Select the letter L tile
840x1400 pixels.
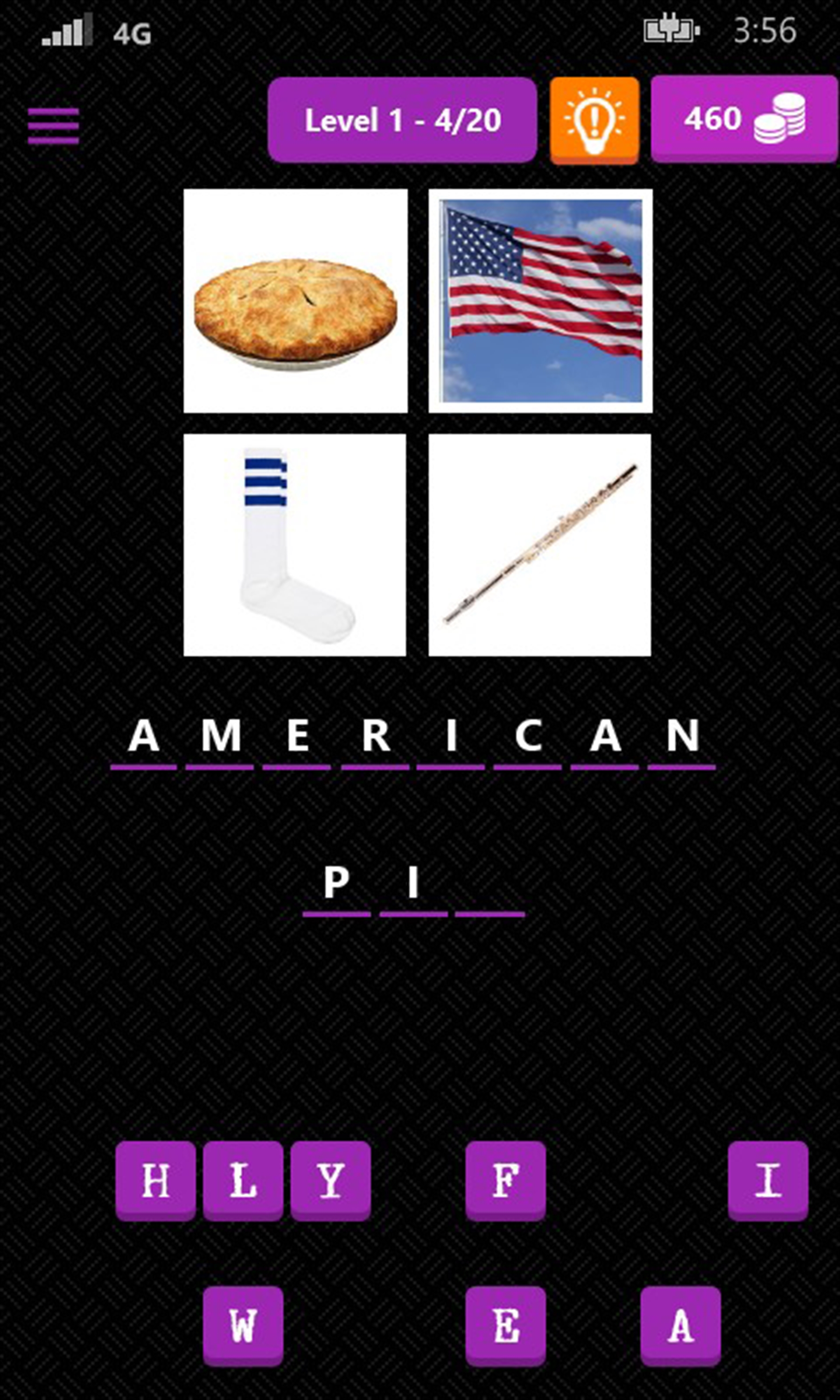pyautogui.click(x=243, y=1180)
